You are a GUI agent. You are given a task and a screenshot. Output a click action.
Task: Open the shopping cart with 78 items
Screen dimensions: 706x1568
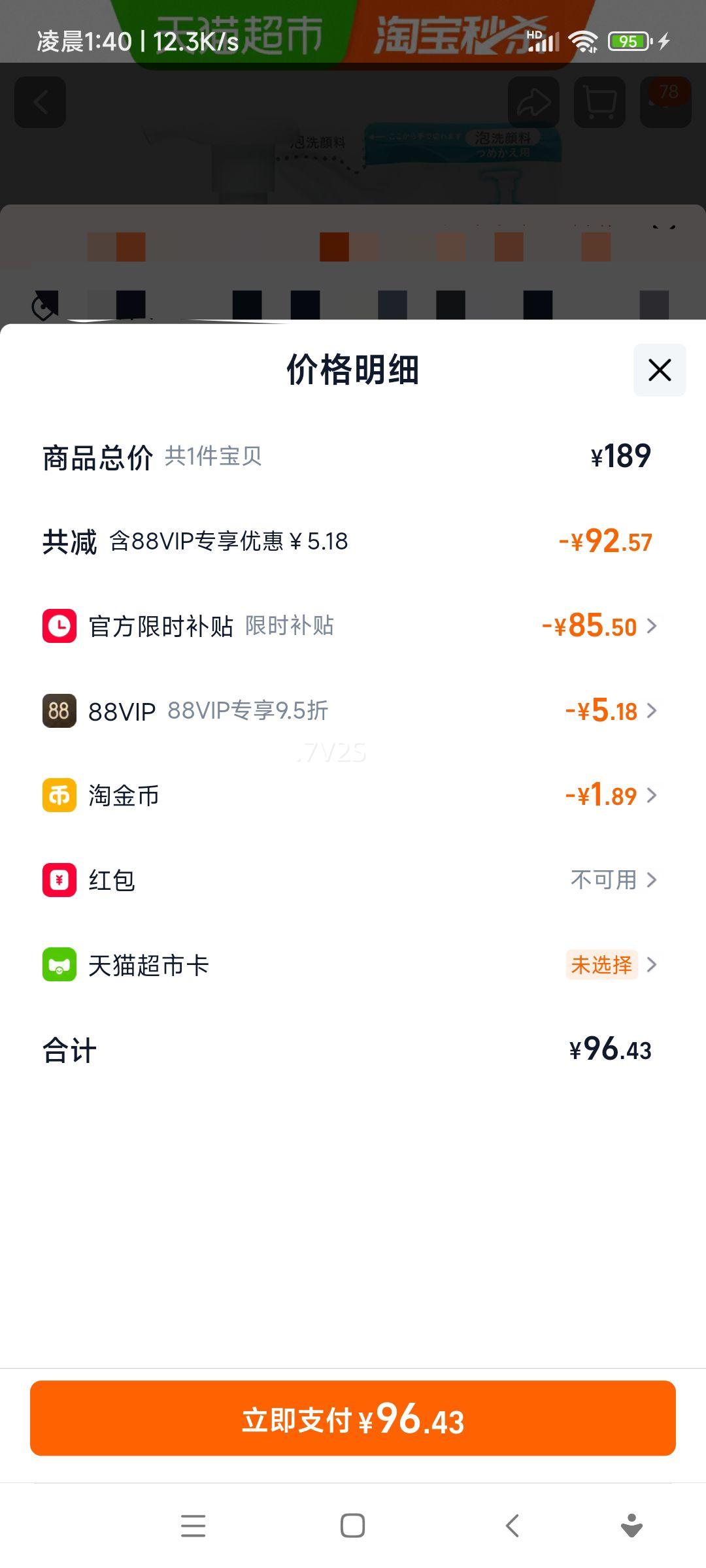coord(599,103)
